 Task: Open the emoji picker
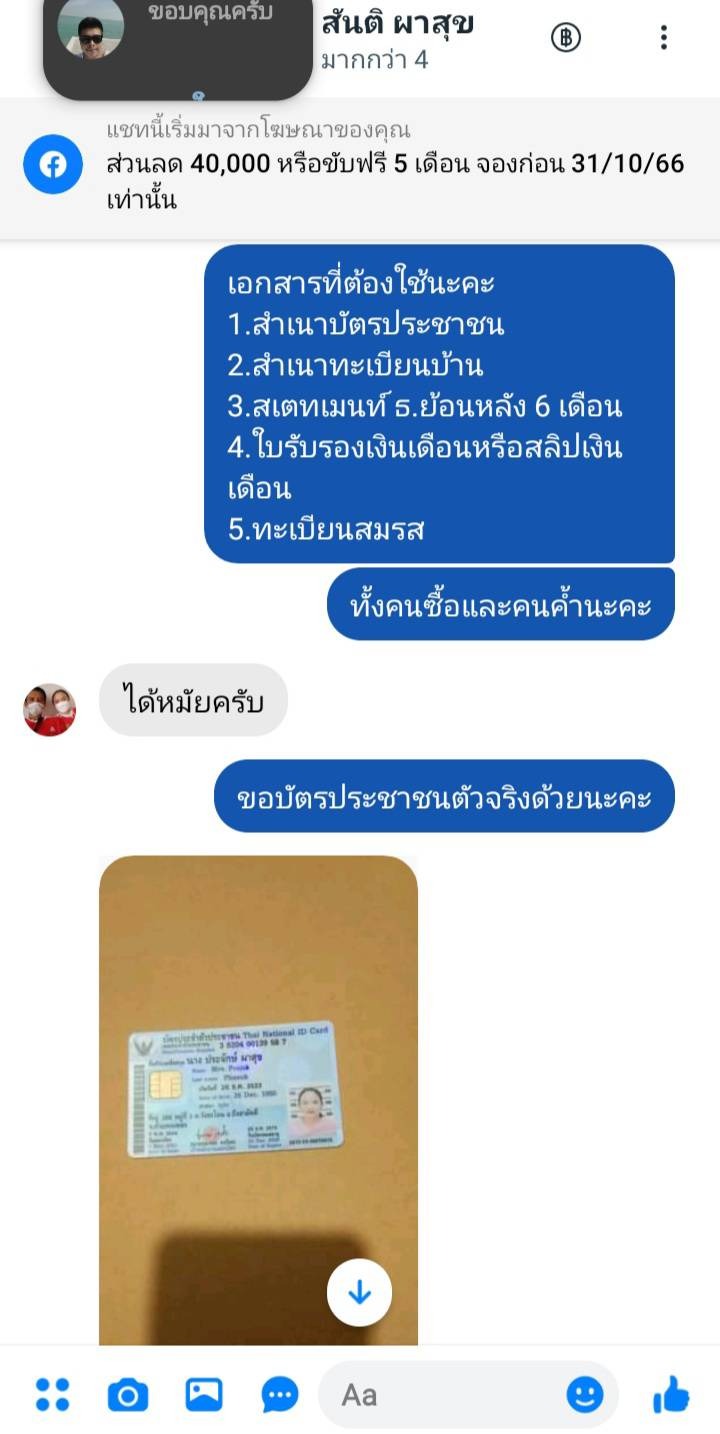[585, 1394]
